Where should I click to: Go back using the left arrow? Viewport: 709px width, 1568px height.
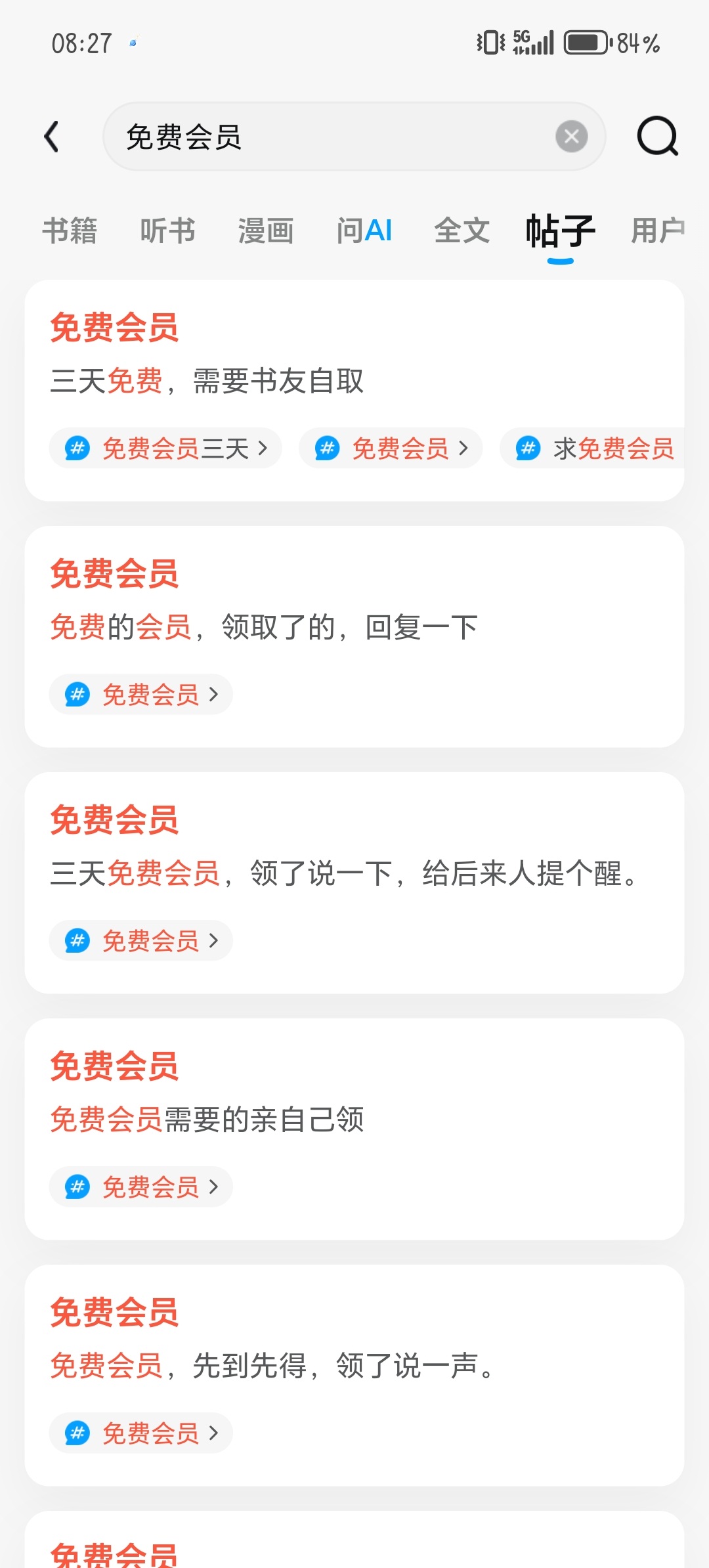(x=51, y=137)
